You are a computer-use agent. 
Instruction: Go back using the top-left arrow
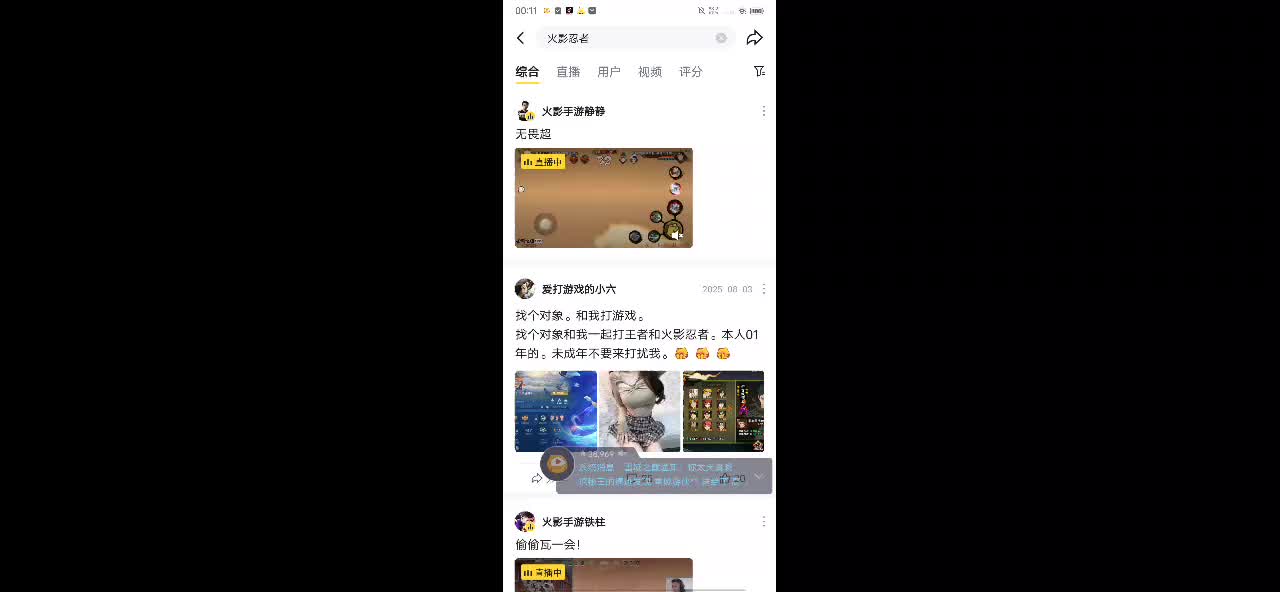coord(520,38)
